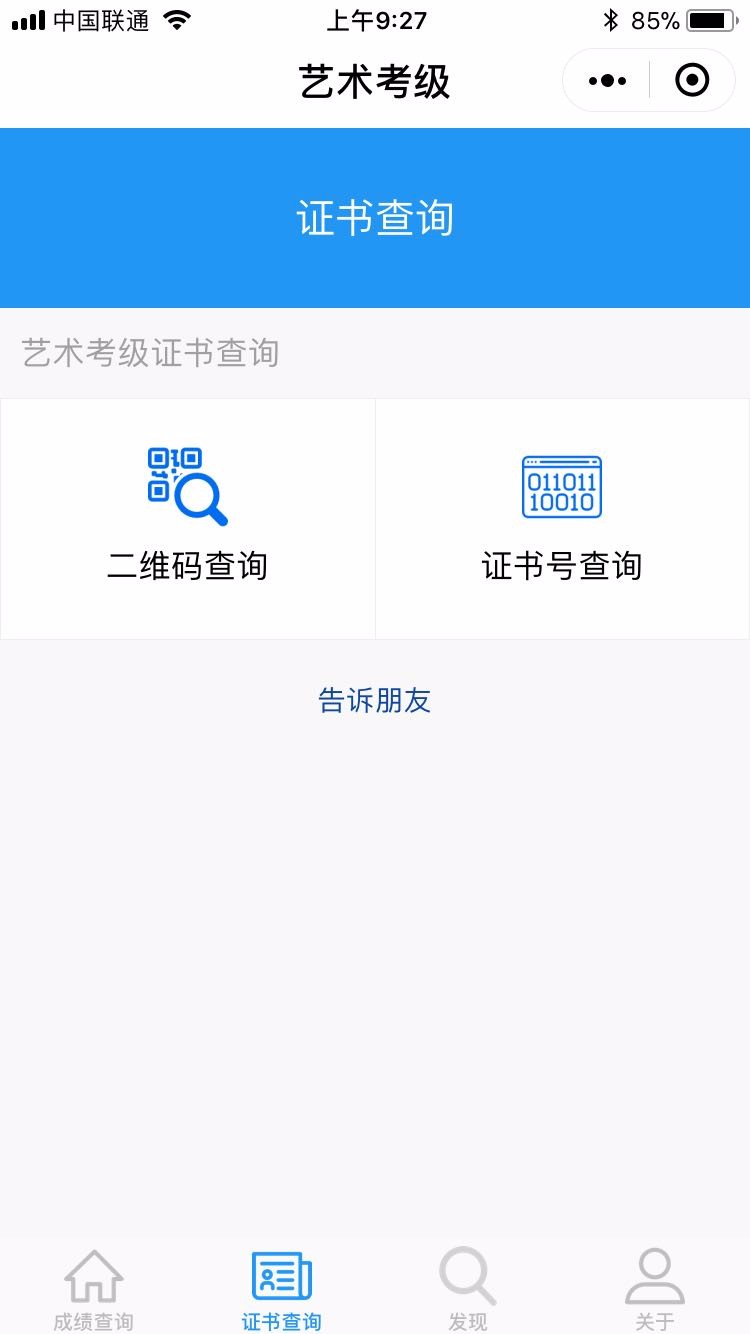The width and height of the screenshot is (750, 1334).
Task: Go to the 发现 tab
Action: 468,1289
